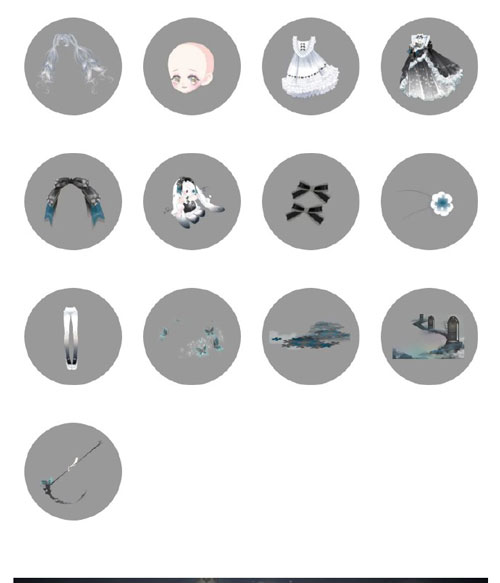Open the silver braided hair item
The image size is (500, 583).
pos(73,66)
